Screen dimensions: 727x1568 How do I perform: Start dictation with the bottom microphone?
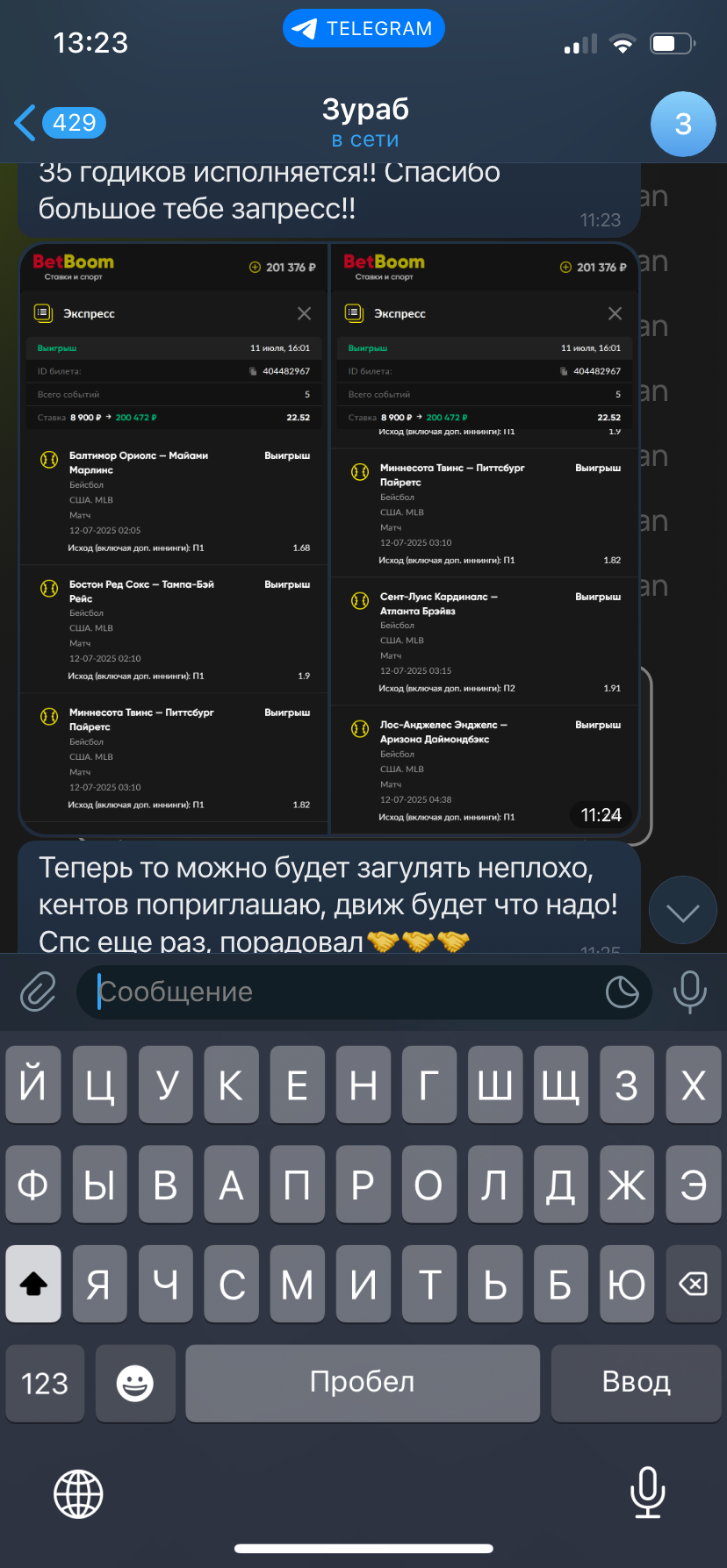coord(648,1493)
